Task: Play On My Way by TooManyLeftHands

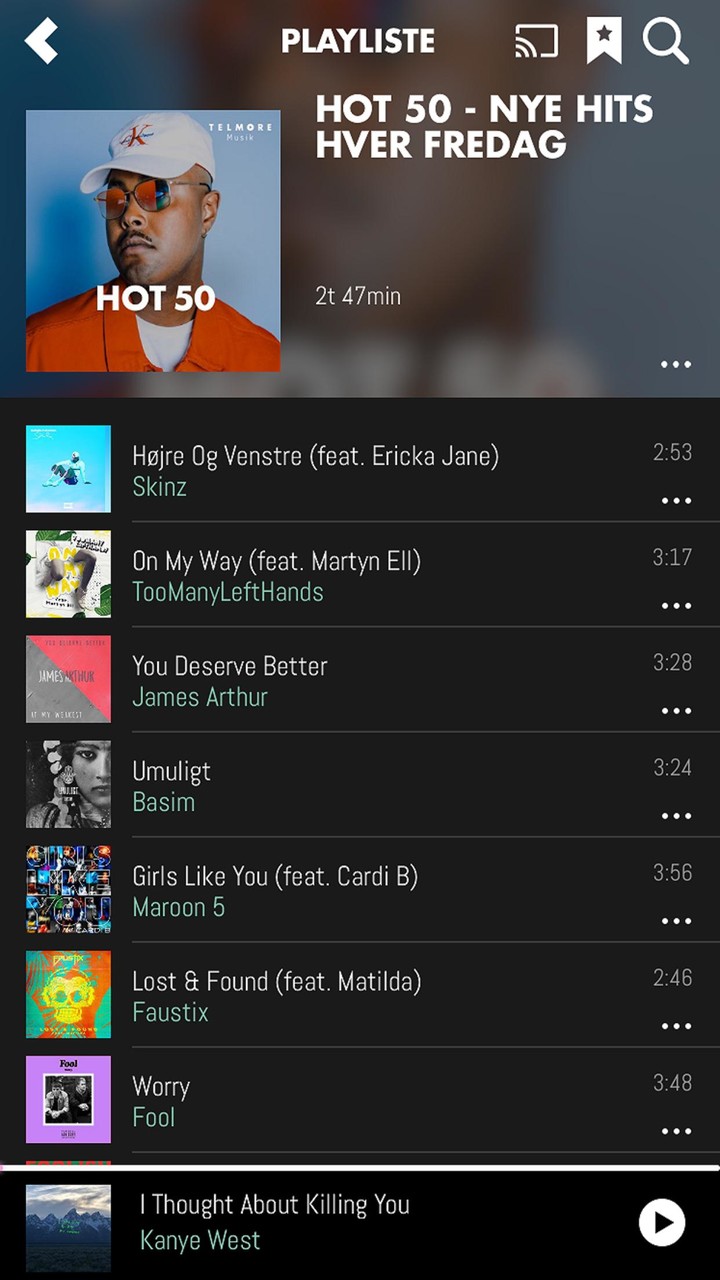Action: click(277, 575)
